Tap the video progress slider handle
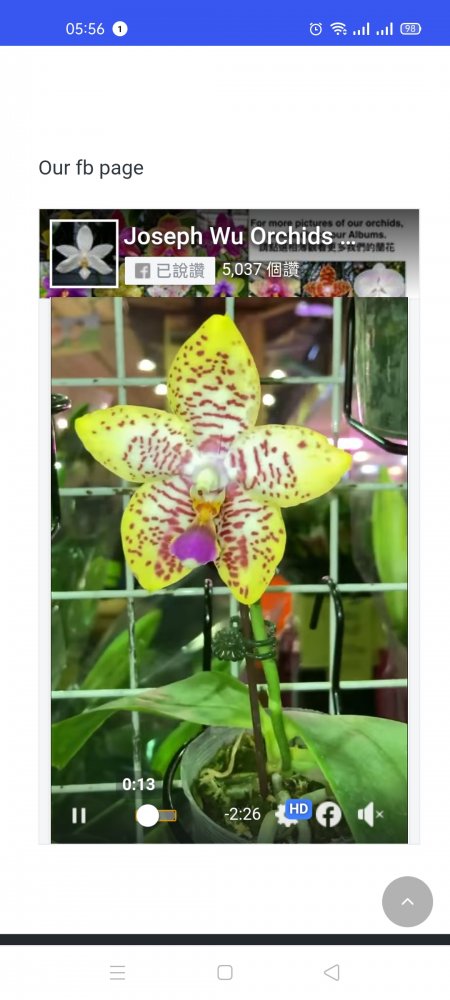The width and height of the screenshot is (450, 1000). 147,815
